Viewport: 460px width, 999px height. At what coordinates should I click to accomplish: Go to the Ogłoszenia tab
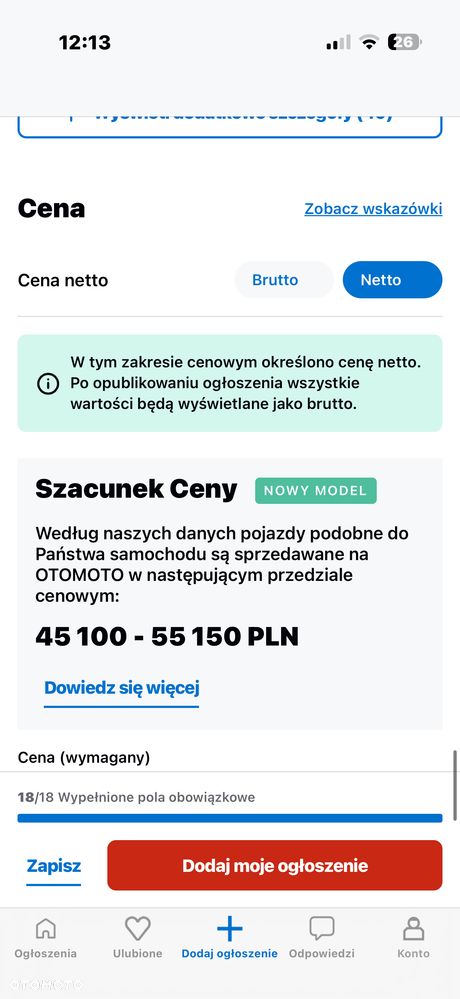(x=46, y=938)
